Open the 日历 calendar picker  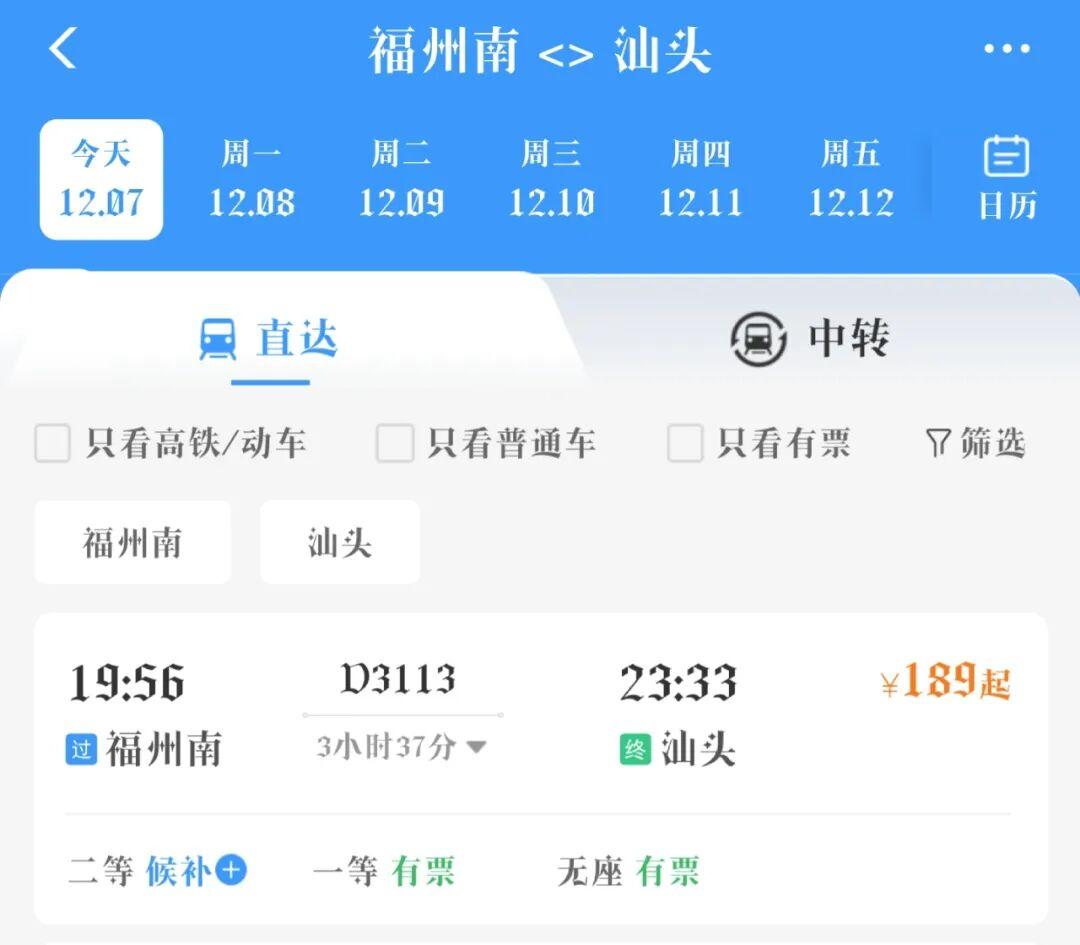click(x=1006, y=178)
